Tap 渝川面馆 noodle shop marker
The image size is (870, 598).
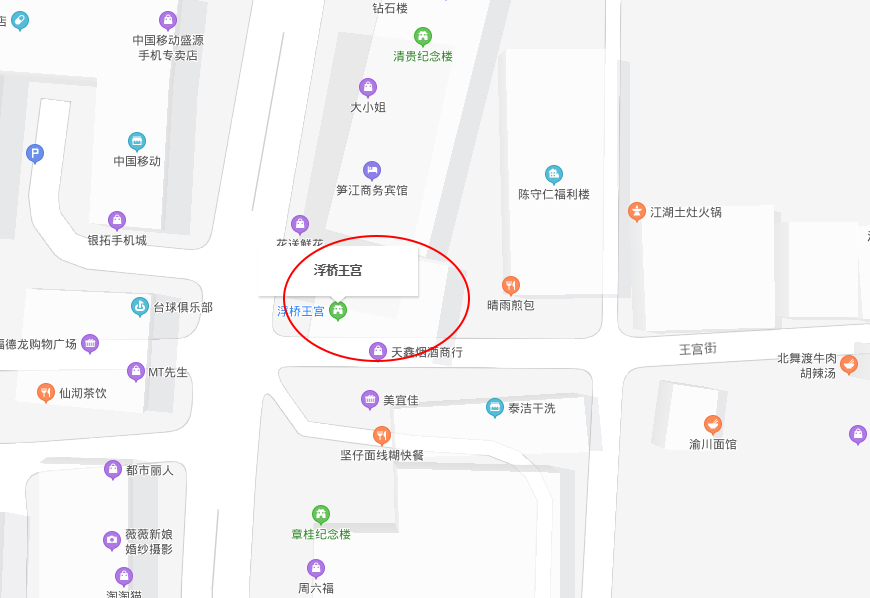pyautogui.click(x=713, y=424)
